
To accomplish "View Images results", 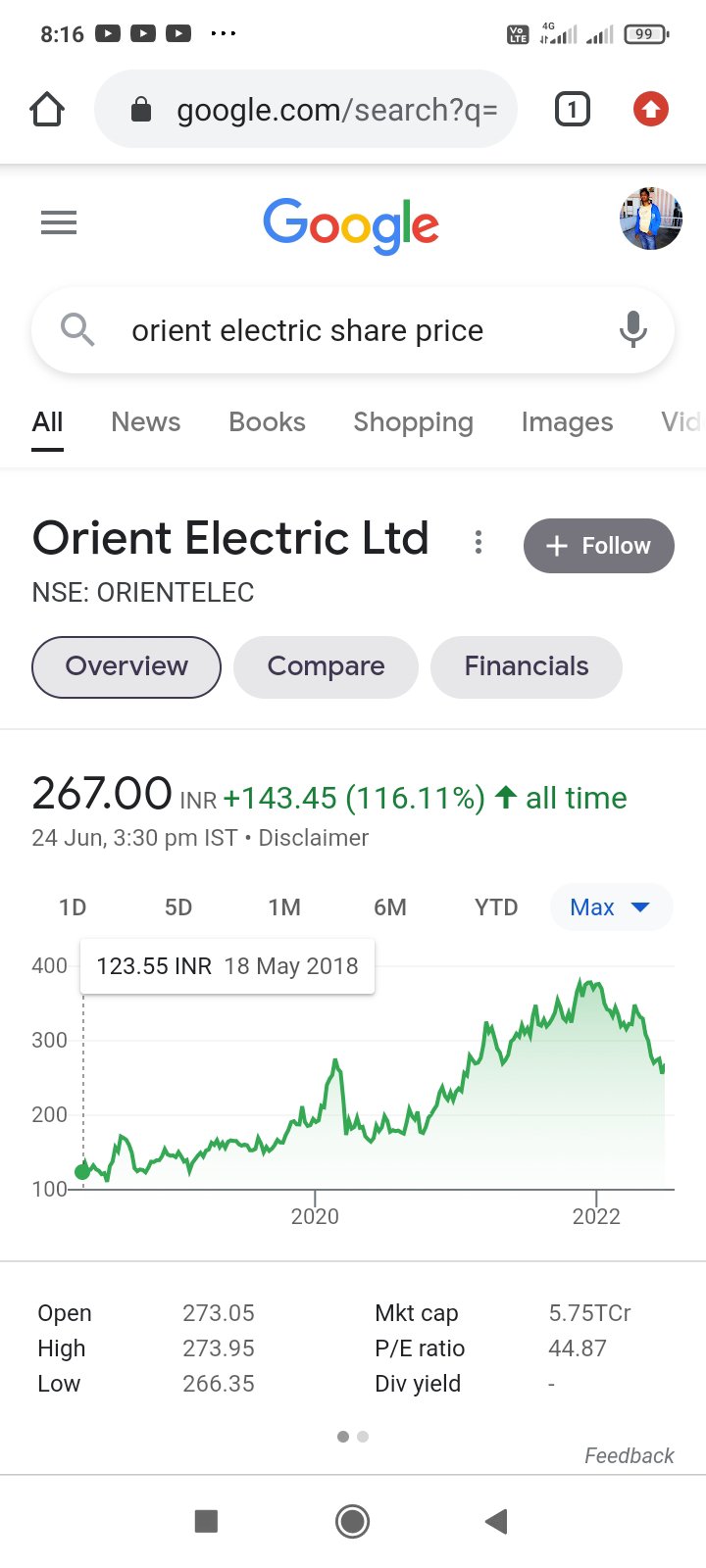I will [x=567, y=422].
